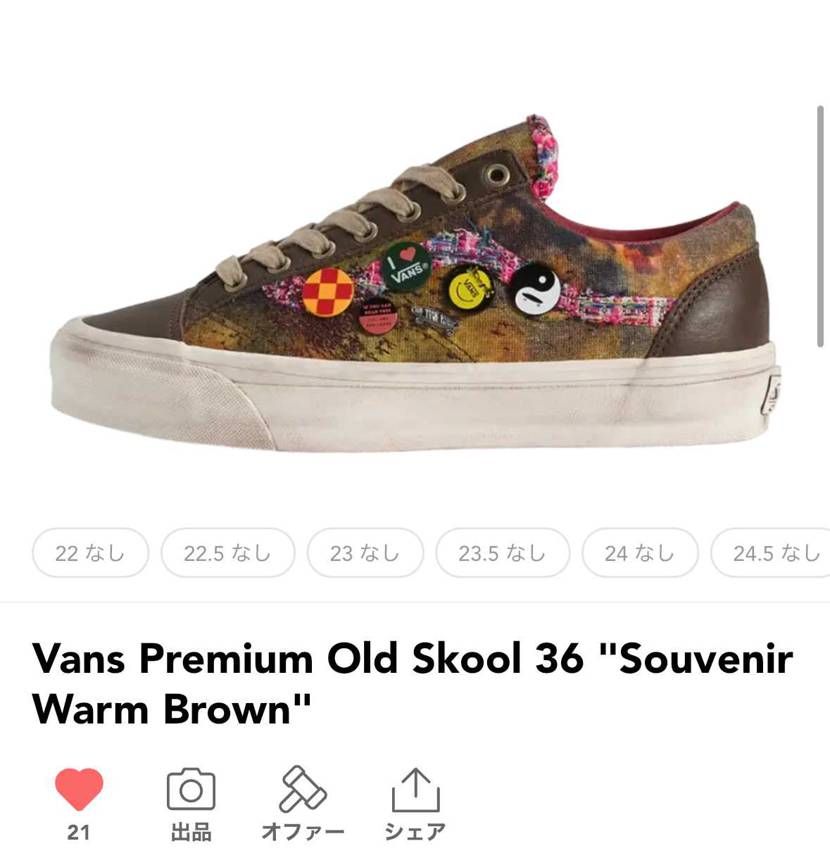830x853 pixels.
Task: Choose size 23 chip
Action: 365,553
